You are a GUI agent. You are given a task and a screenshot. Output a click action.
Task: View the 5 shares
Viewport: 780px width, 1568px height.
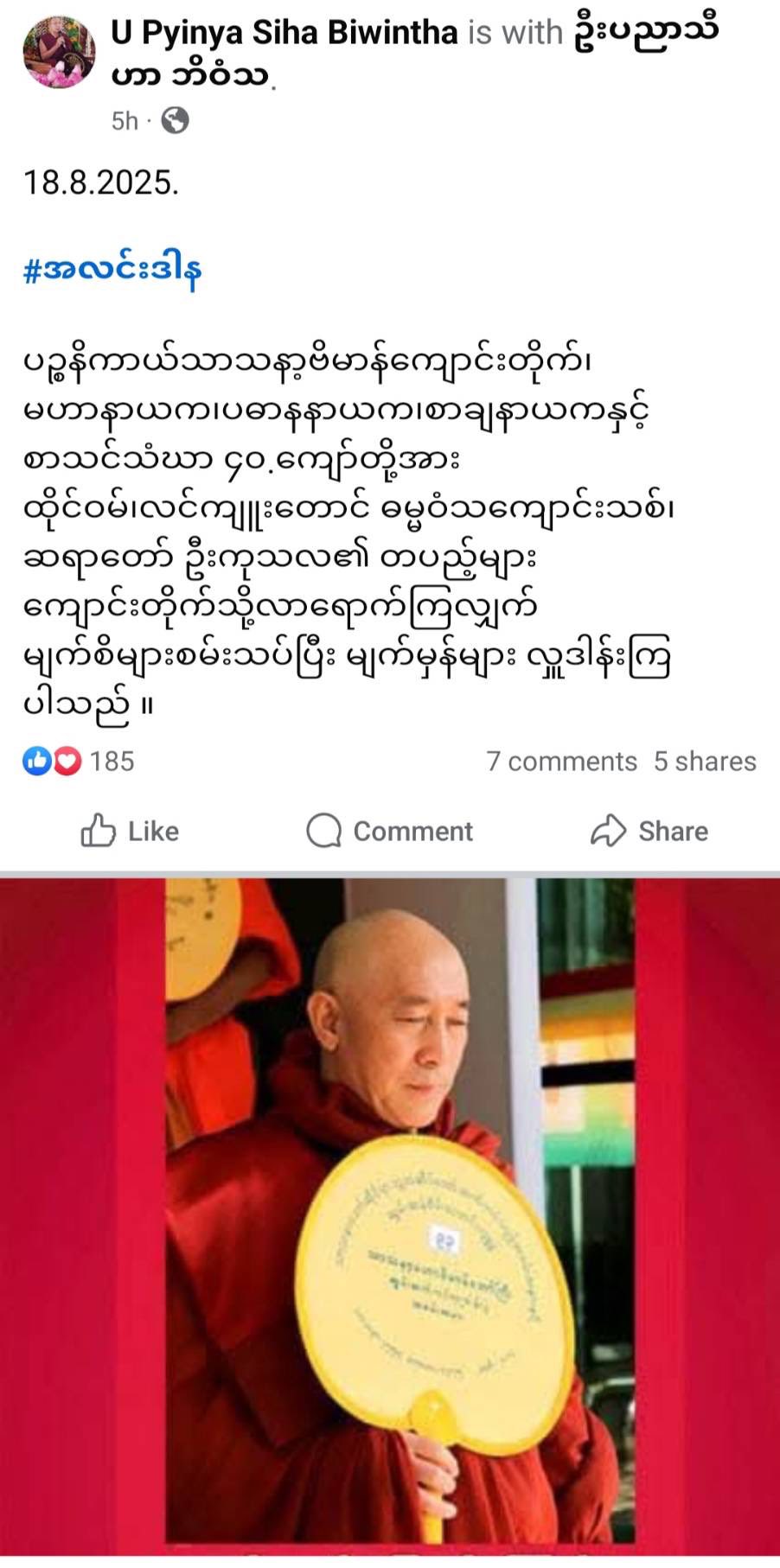(x=705, y=761)
